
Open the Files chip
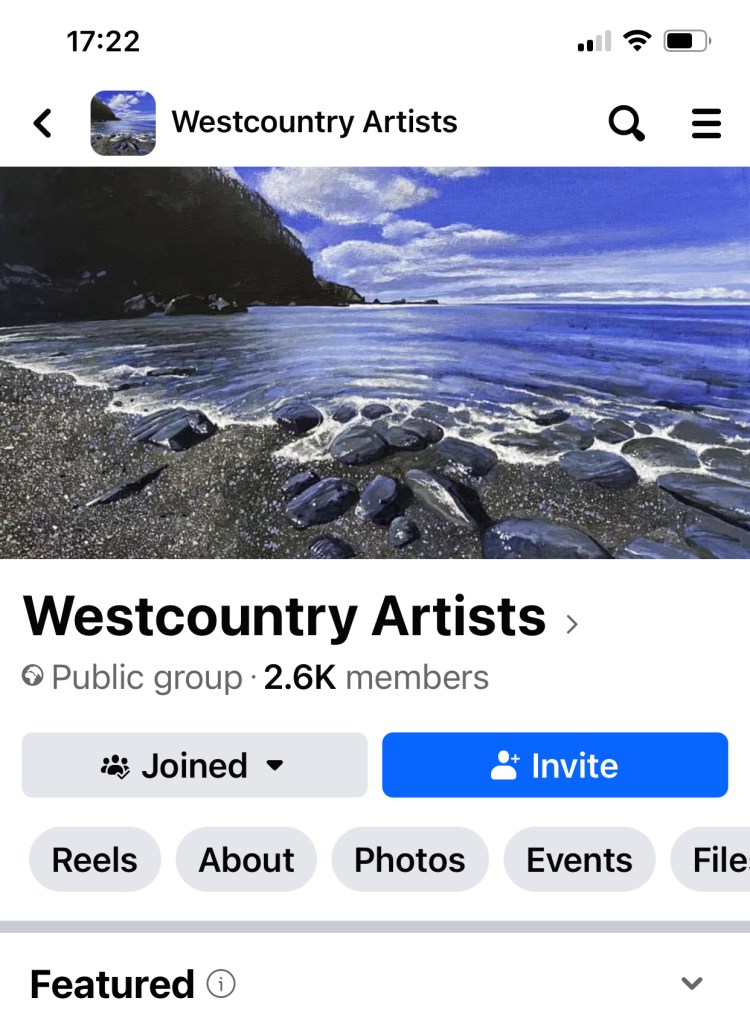pyautogui.click(x=720, y=860)
